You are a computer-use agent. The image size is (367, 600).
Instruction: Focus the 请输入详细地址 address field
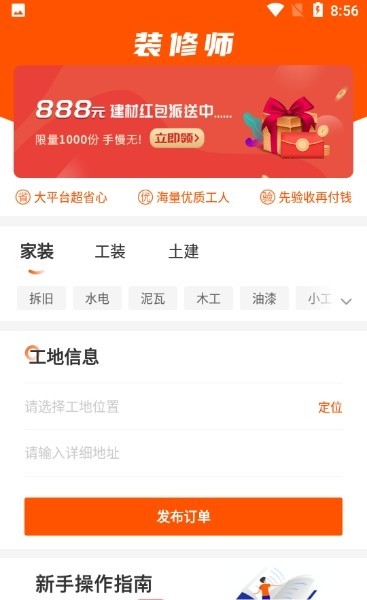pyautogui.click(x=183, y=453)
